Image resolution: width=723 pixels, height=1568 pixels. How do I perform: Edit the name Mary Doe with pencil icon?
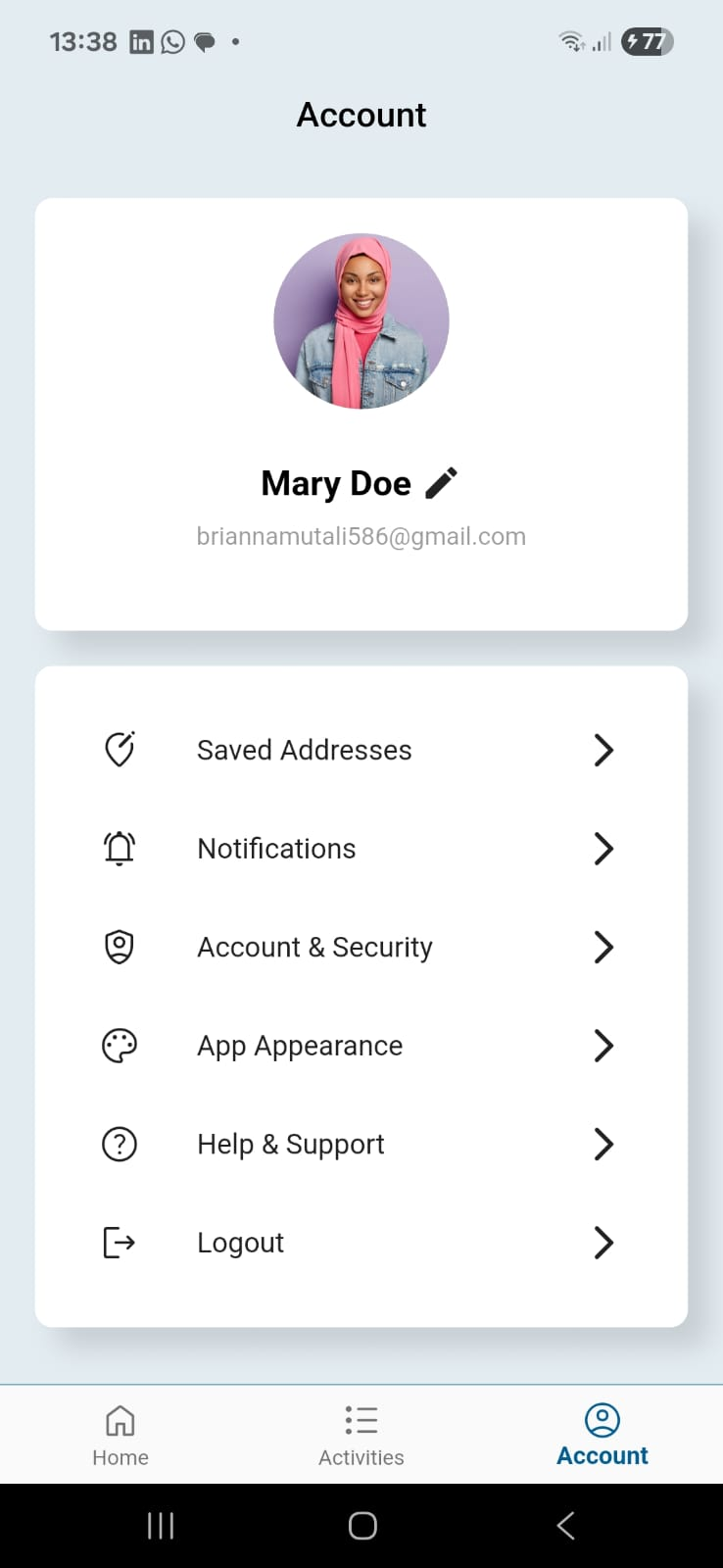tap(441, 483)
